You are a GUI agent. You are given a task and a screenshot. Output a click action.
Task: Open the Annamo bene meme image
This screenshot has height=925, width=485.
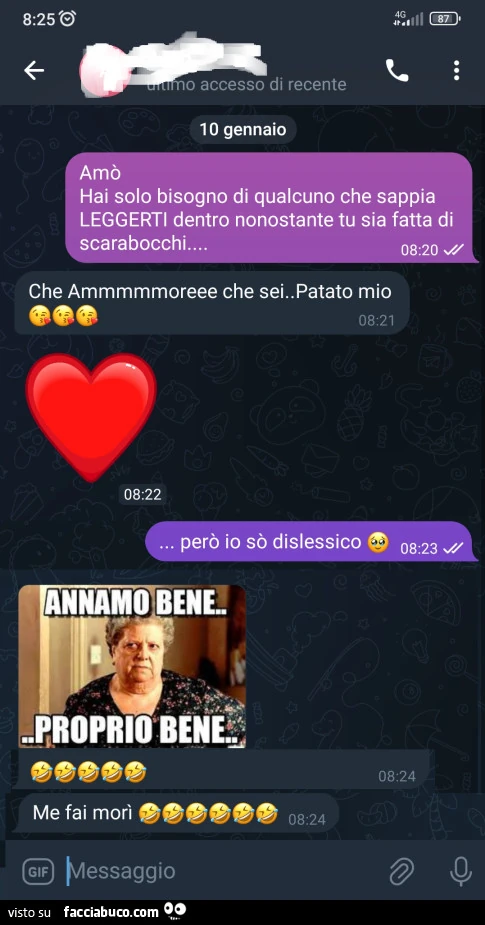(x=132, y=666)
